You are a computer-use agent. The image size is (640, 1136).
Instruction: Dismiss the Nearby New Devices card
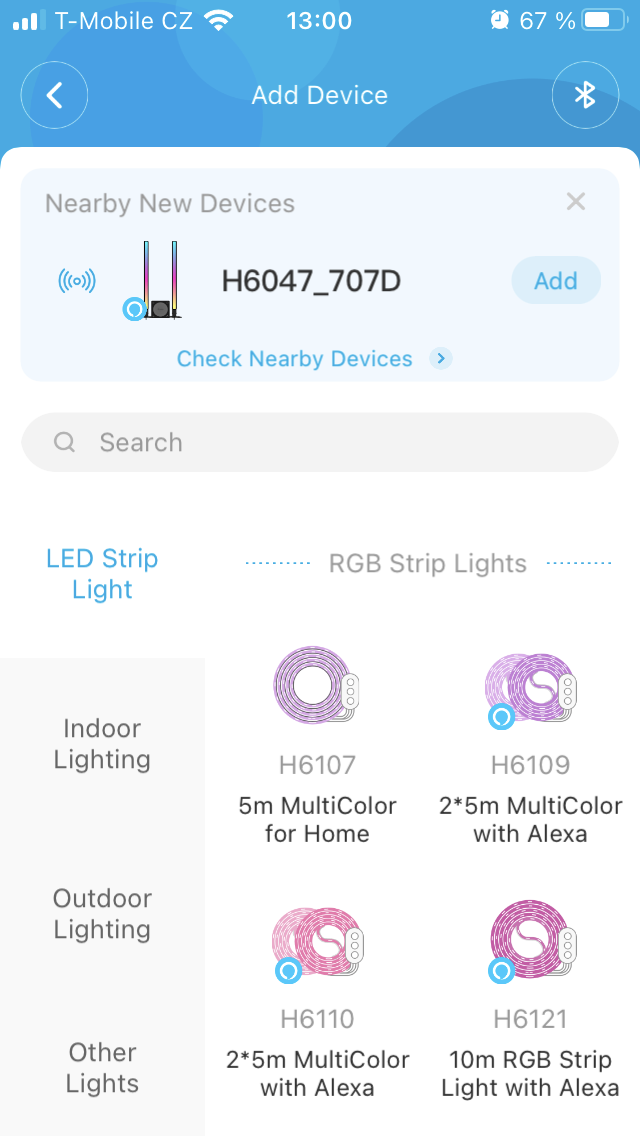[x=576, y=202]
